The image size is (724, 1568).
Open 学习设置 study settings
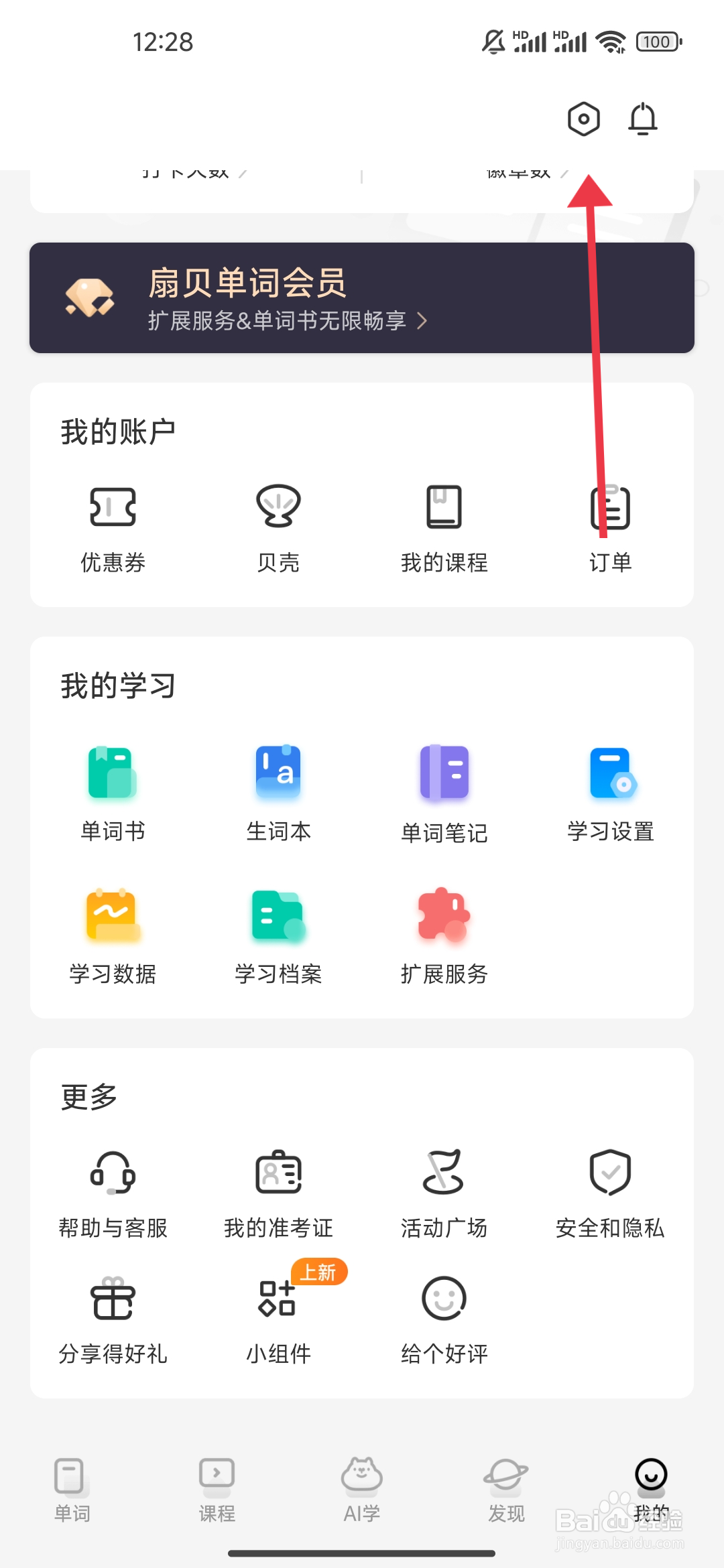tap(610, 791)
